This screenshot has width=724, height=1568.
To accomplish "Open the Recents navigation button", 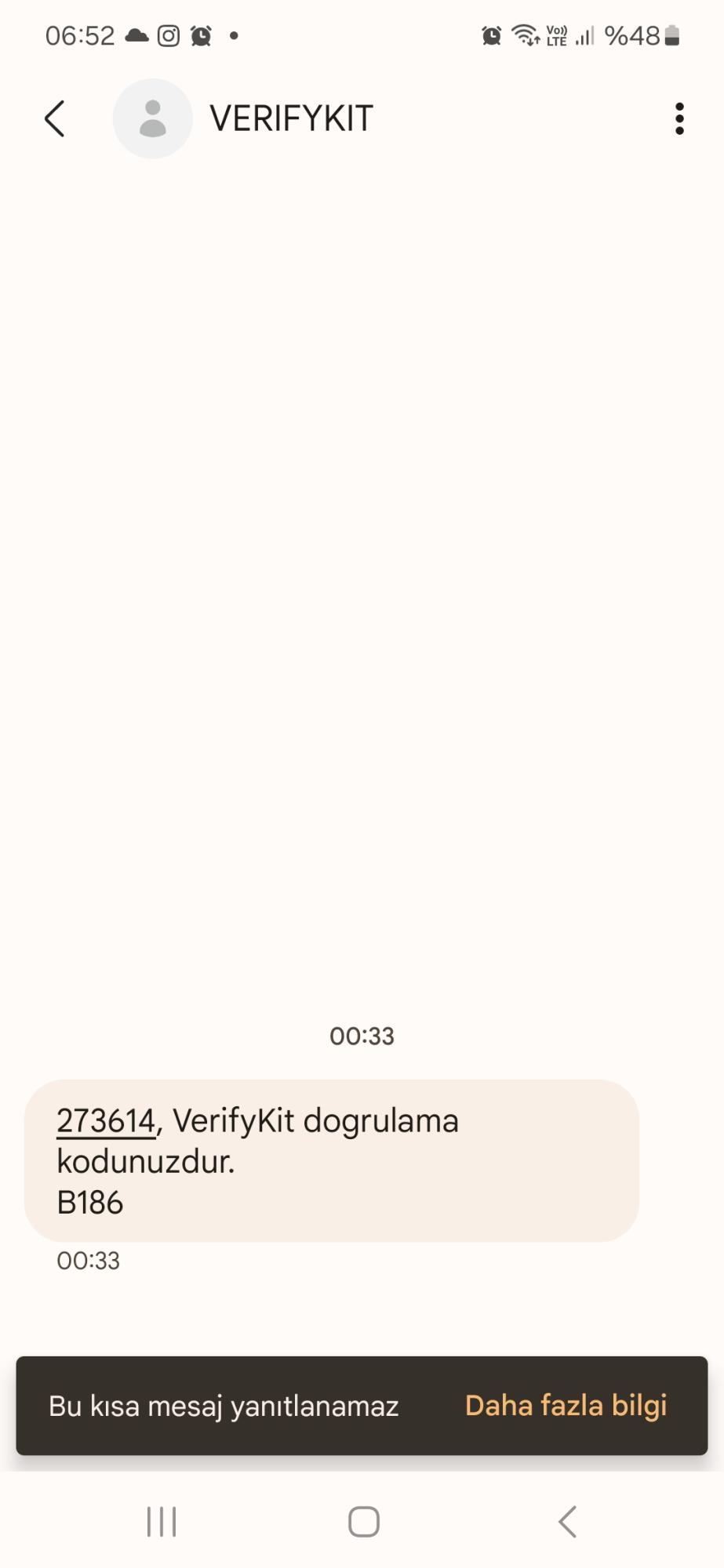I will [x=160, y=1521].
